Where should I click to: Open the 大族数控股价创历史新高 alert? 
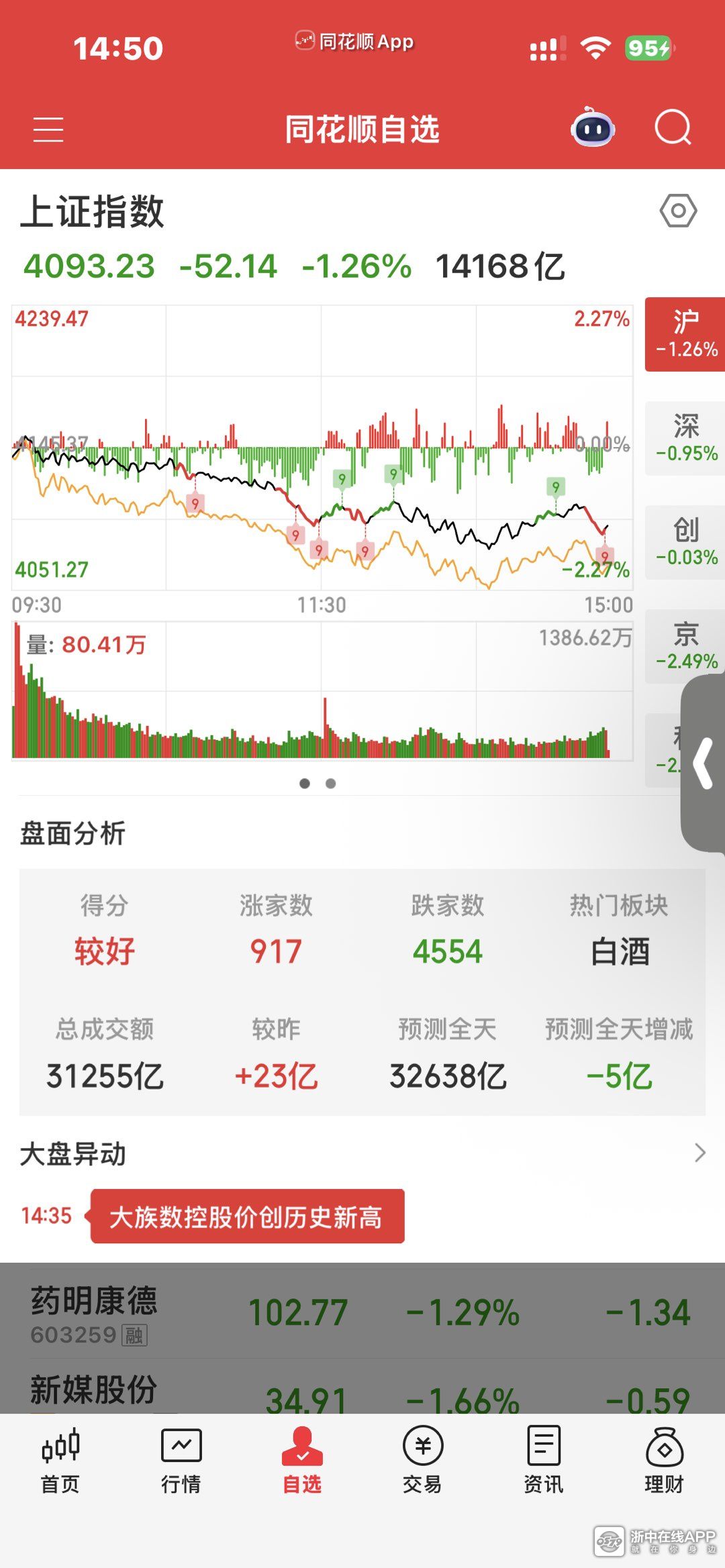tap(247, 1216)
